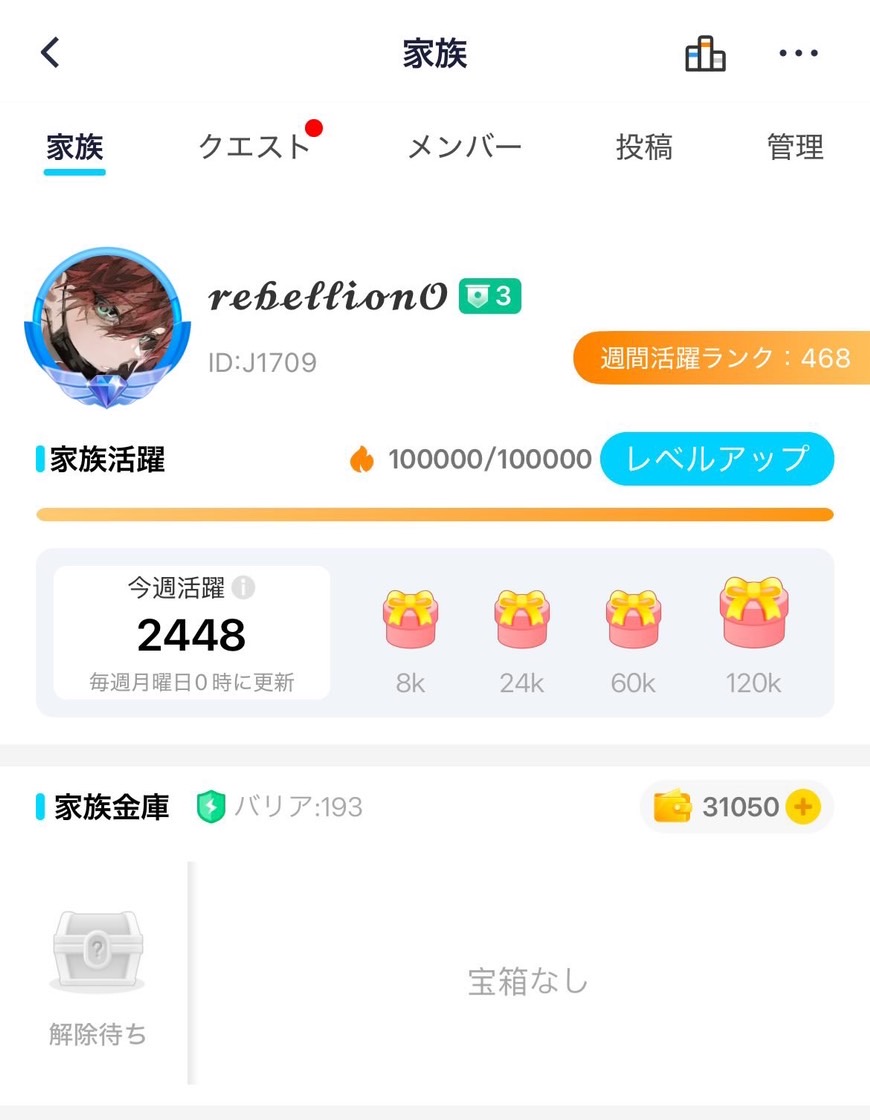Open the 週間活躍ランク badge
Screen dimensions: 870x1120
724,358
